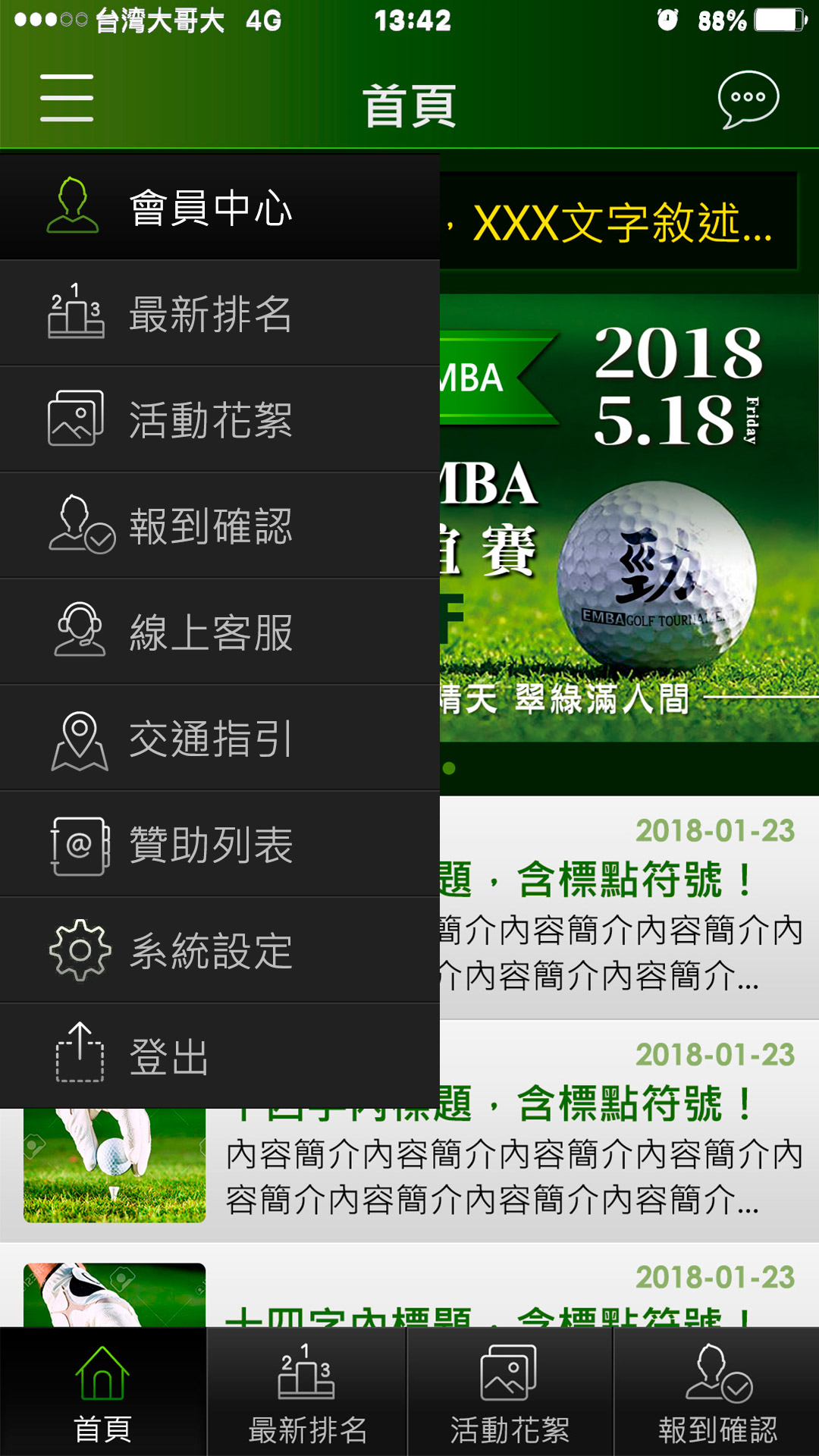Image resolution: width=819 pixels, height=1456 pixels.
Task: Switch to the 首頁 bottom tab
Action: tap(103, 1392)
